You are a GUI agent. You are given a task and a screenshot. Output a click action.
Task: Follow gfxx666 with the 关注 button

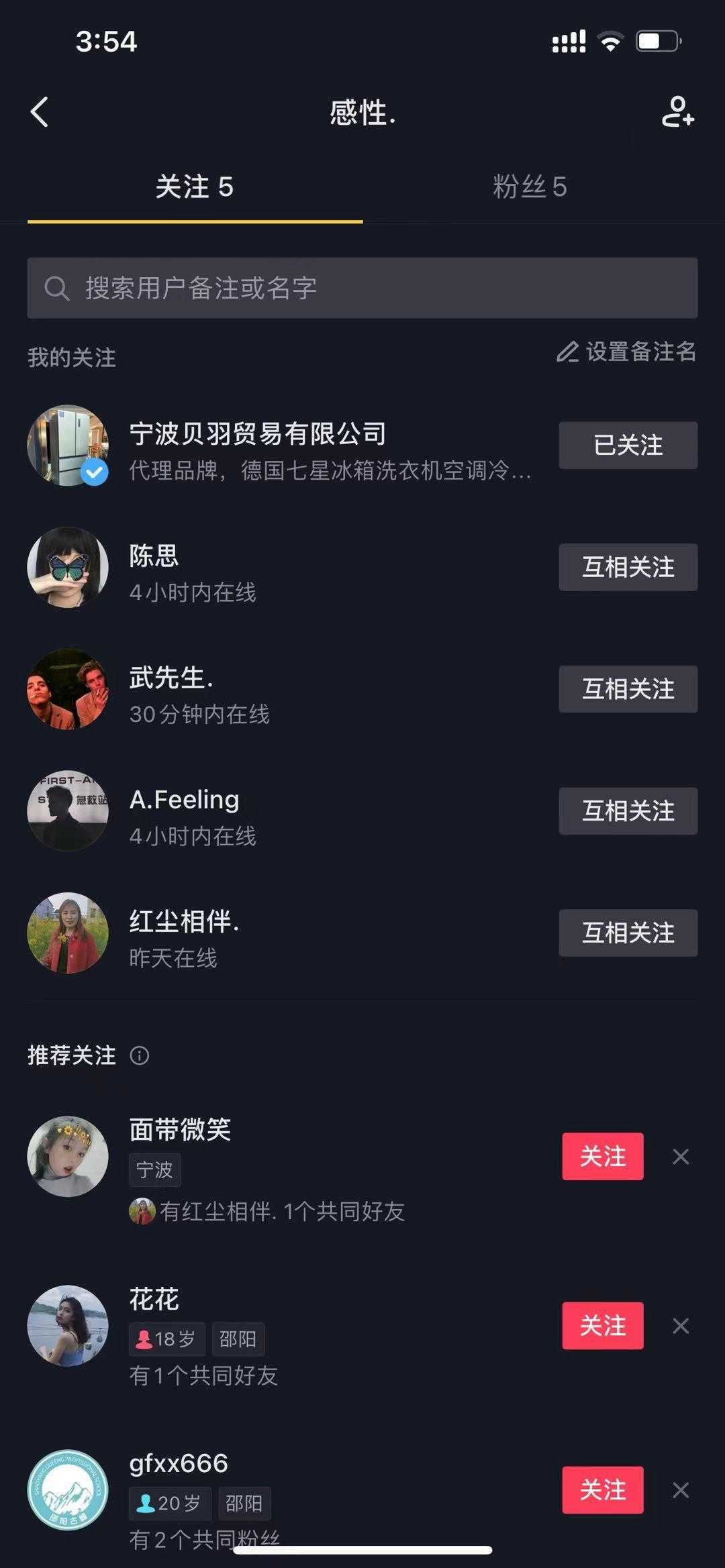602,1491
